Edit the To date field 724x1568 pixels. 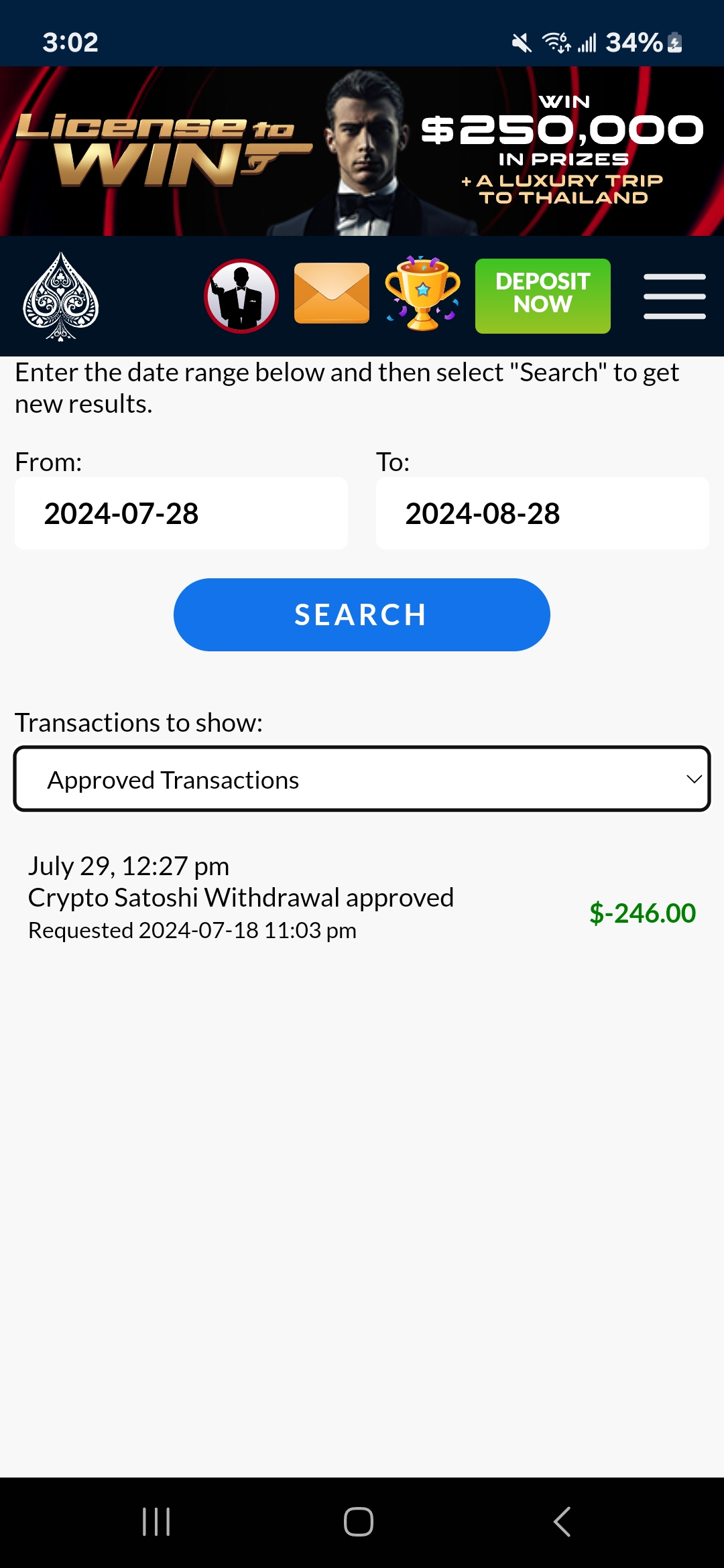542,513
